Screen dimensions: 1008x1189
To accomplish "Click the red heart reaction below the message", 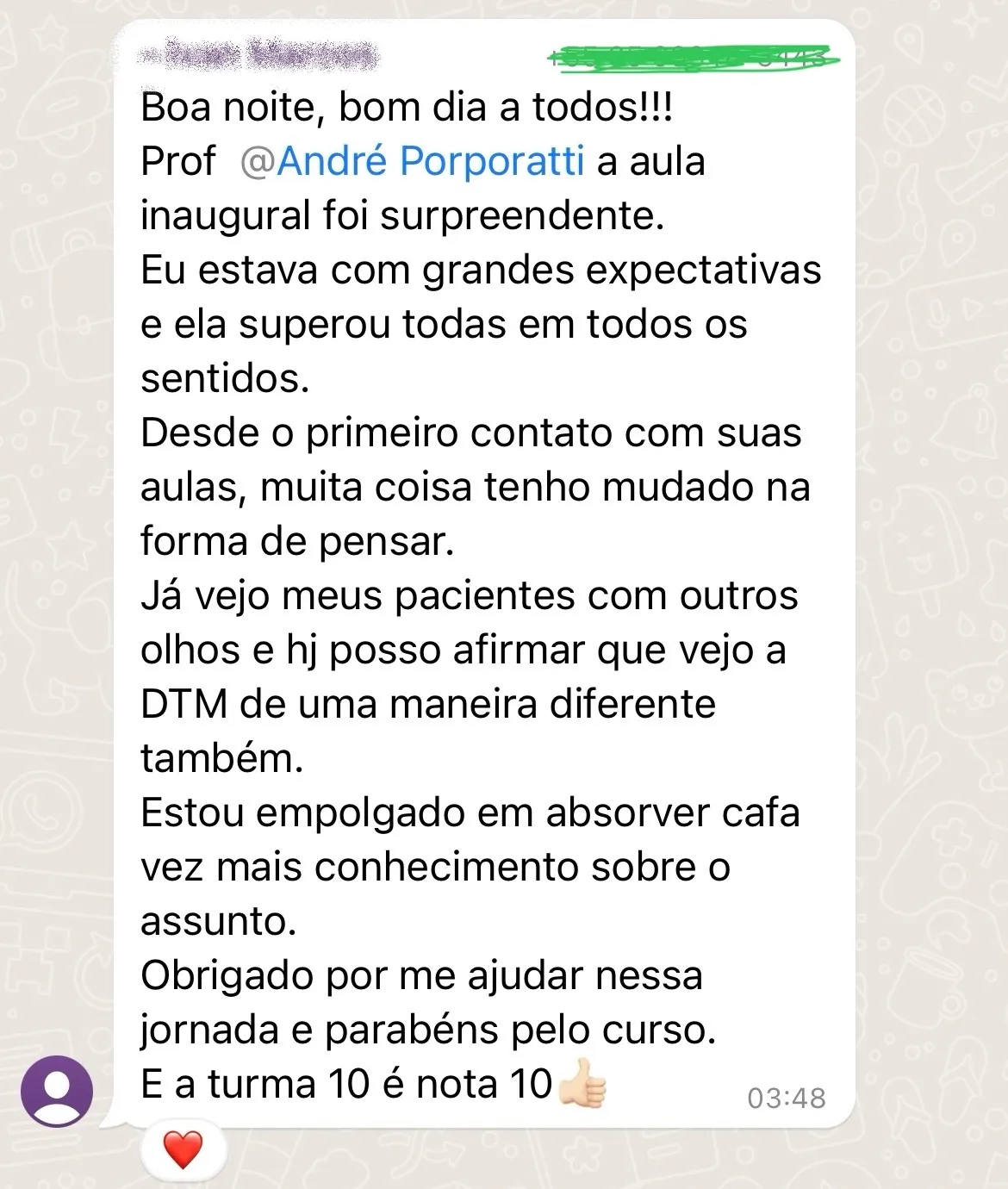I will click(181, 1149).
